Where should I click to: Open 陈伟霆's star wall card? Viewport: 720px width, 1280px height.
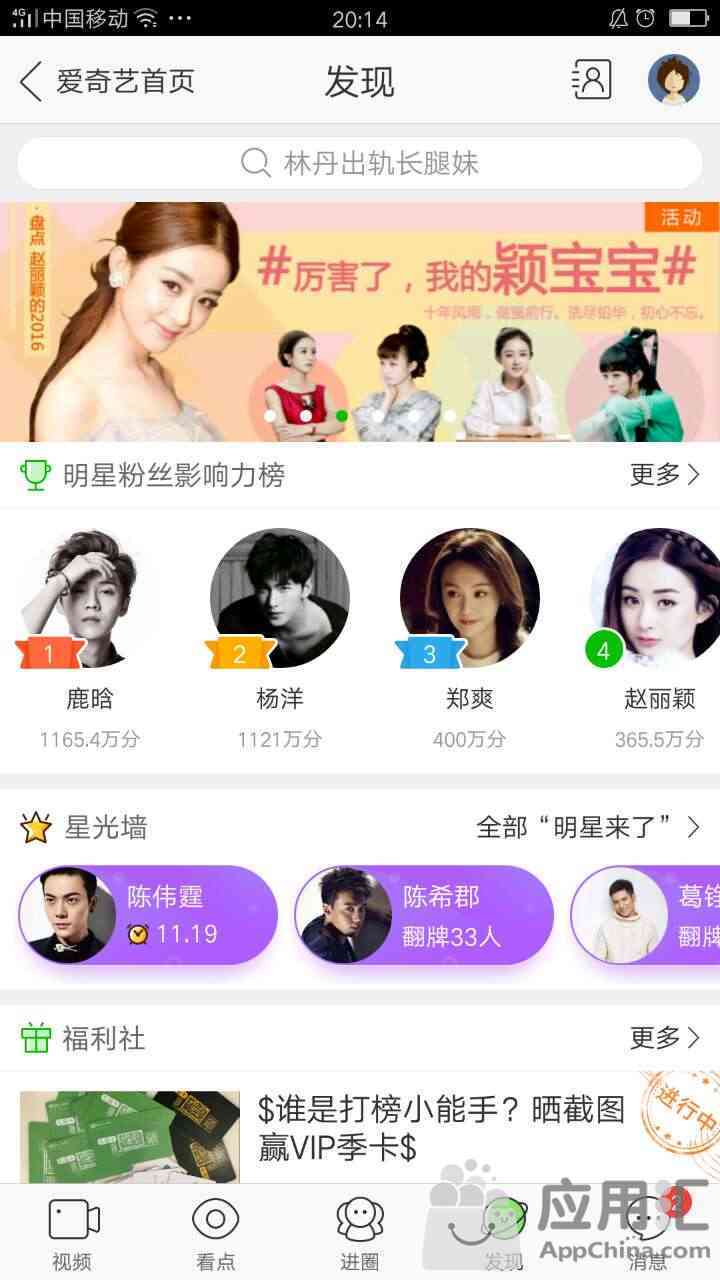[x=148, y=915]
